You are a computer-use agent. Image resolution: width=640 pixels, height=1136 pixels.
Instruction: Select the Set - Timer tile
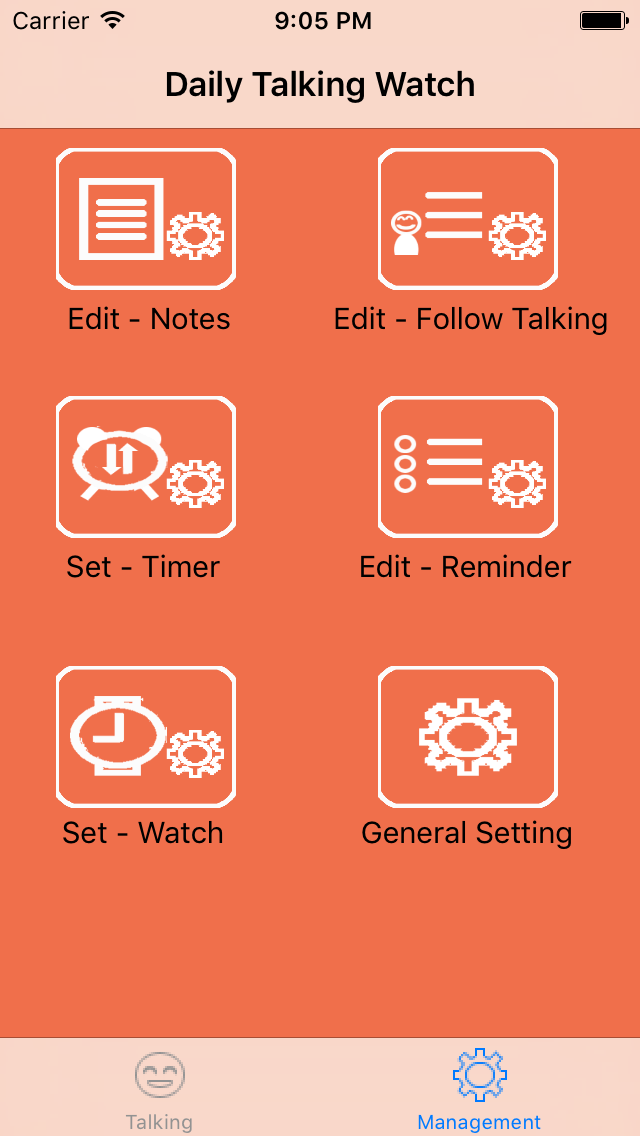coord(146,467)
